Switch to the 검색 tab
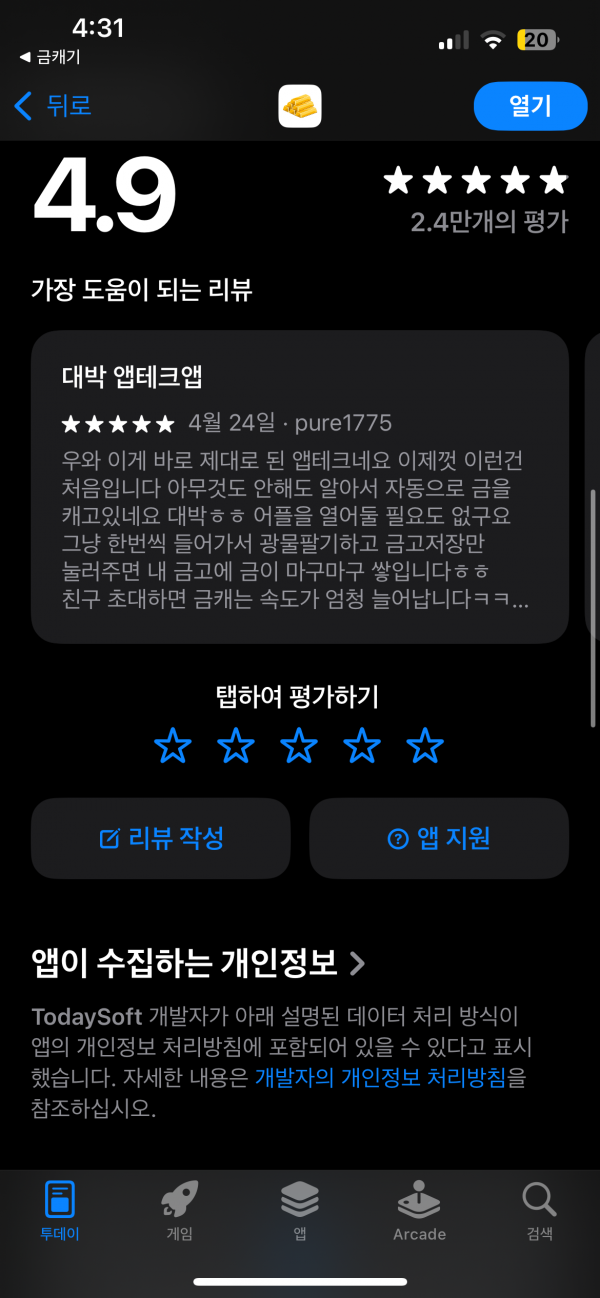 click(x=539, y=1211)
